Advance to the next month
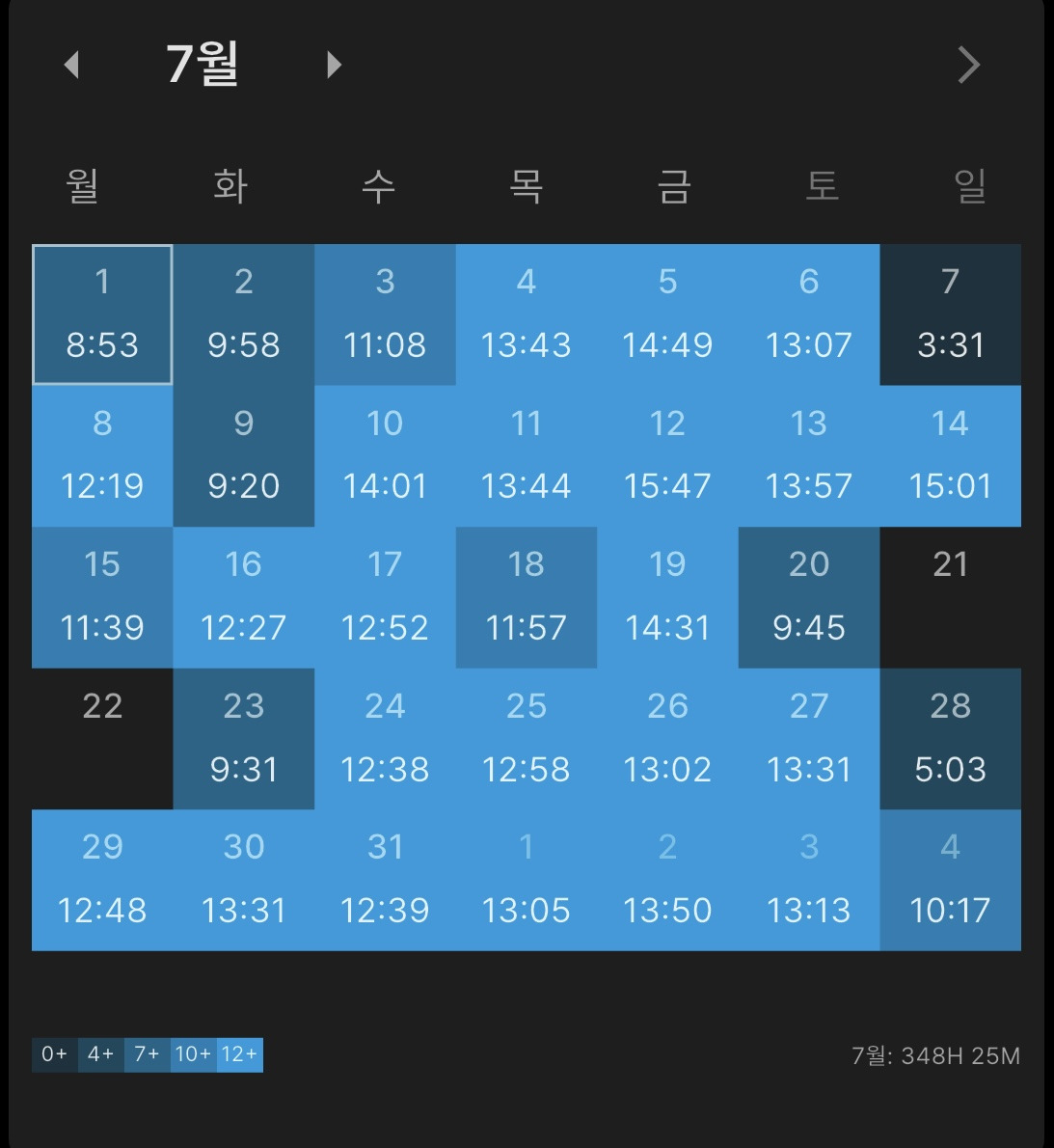The image size is (1054, 1148). coord(334,65)
